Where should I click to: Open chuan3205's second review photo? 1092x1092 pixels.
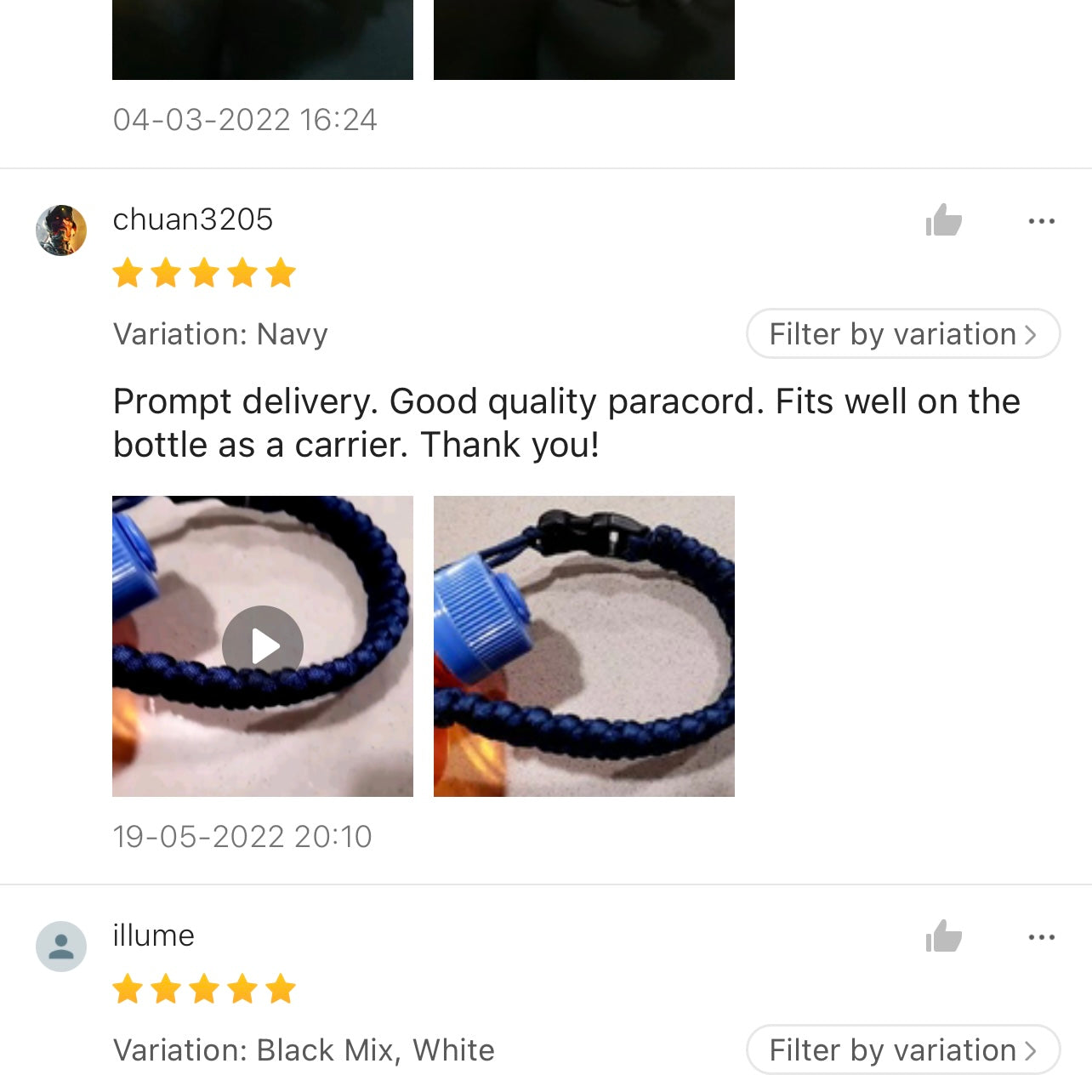pos(583,646)
